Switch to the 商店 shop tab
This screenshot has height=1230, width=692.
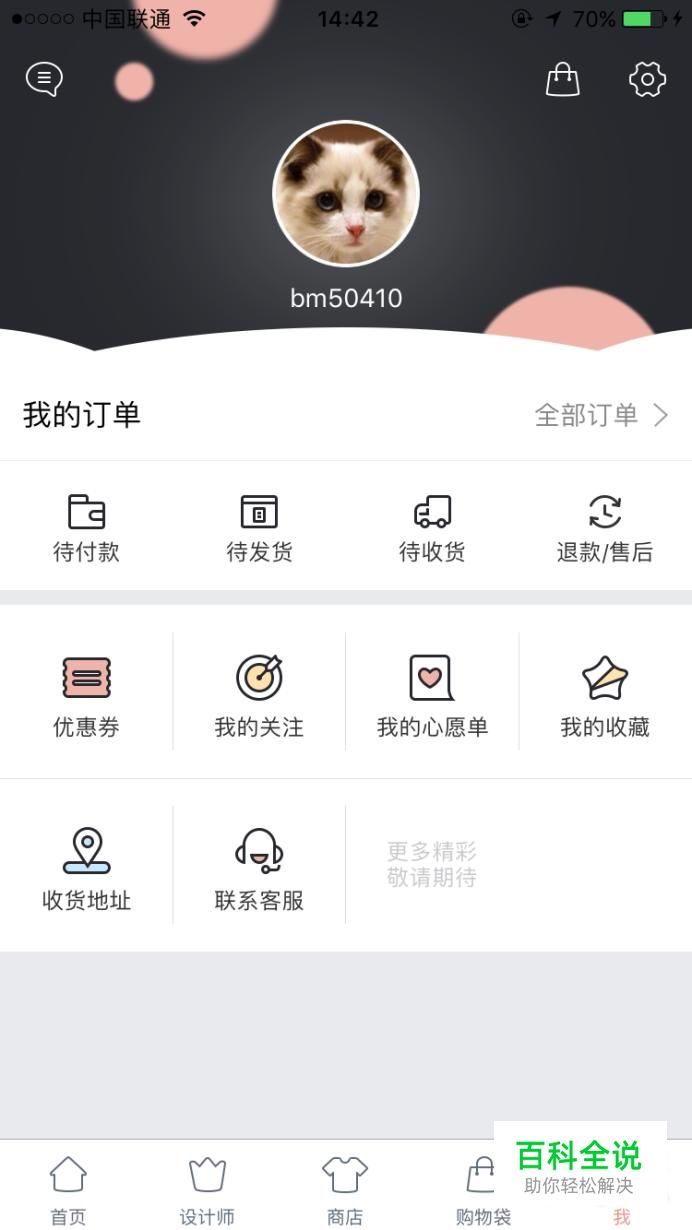pyautogui.click(x=345, y=1190)
